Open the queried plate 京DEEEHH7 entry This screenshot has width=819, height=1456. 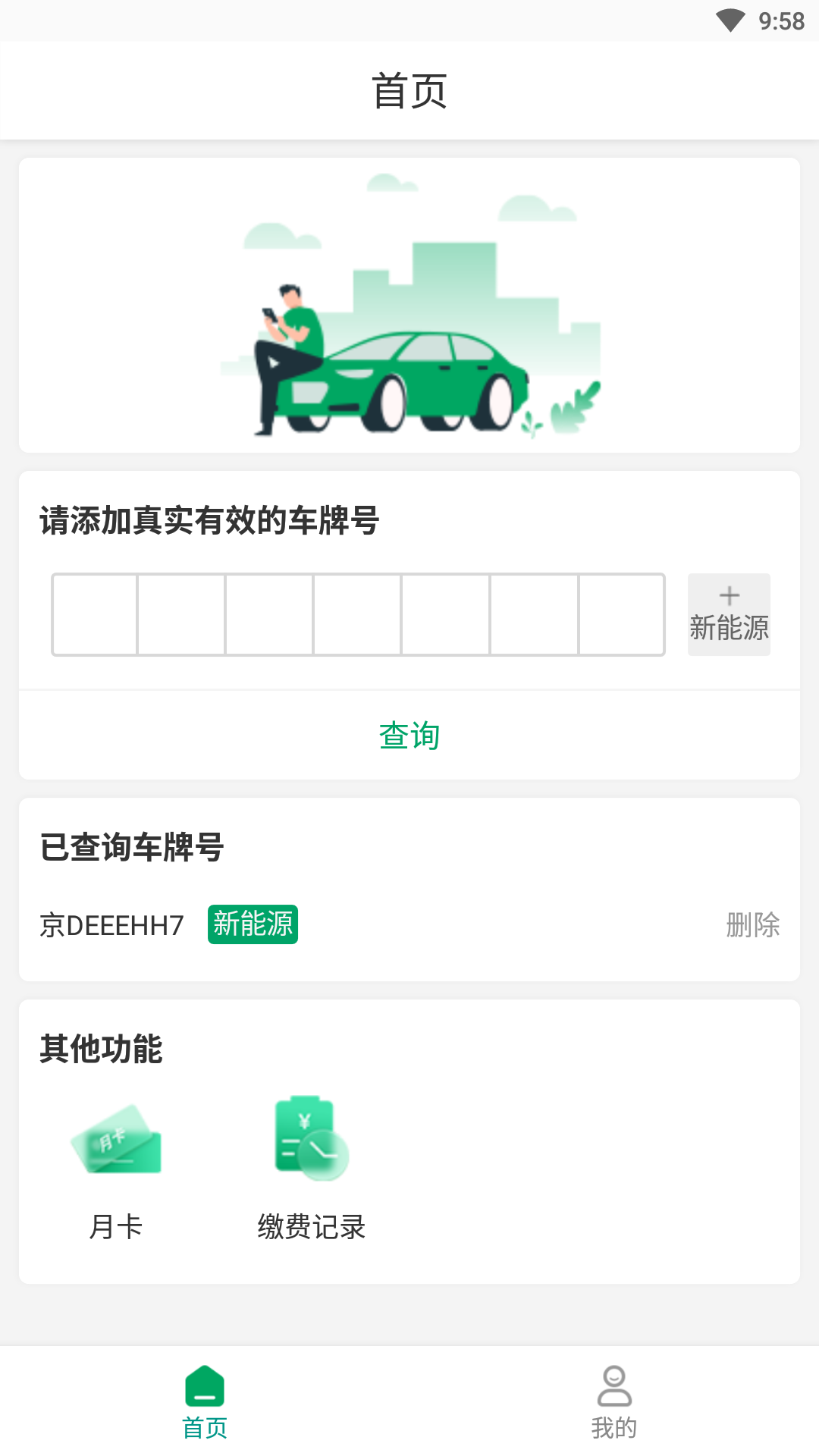[111, 925]
